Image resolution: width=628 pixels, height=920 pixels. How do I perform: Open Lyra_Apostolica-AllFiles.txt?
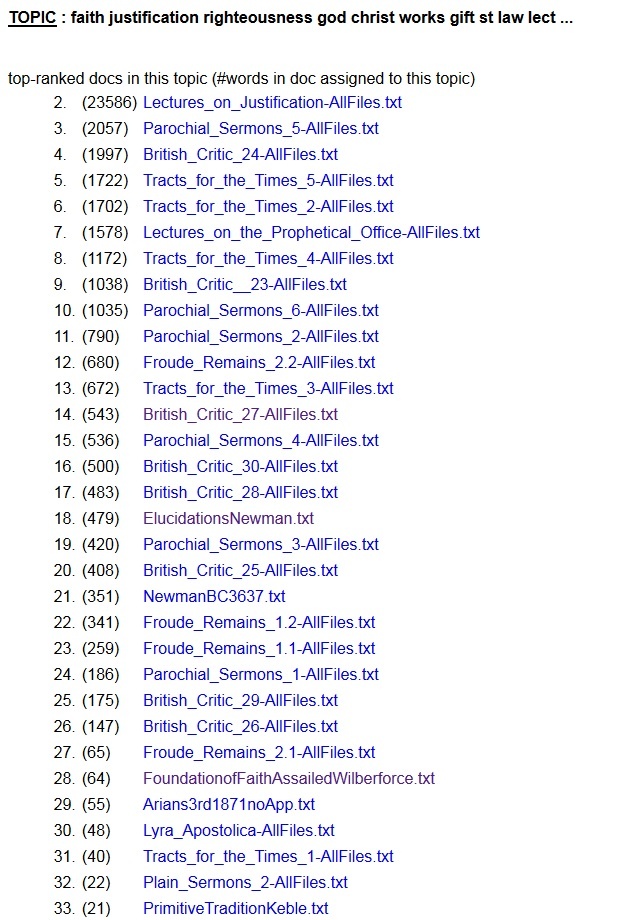pos(239,830)
